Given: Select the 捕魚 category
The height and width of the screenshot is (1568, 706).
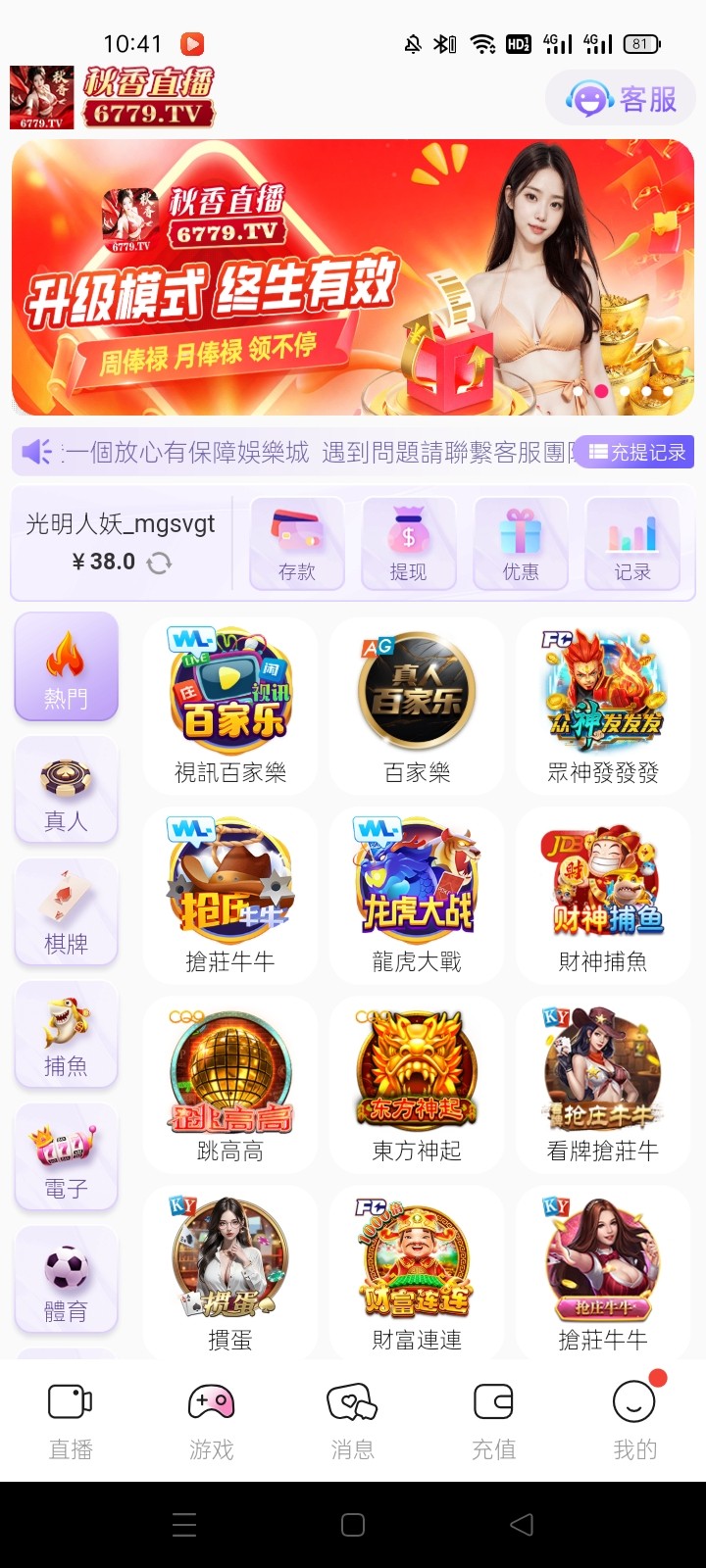Looking at the screenshot, I should point(66,1036).
